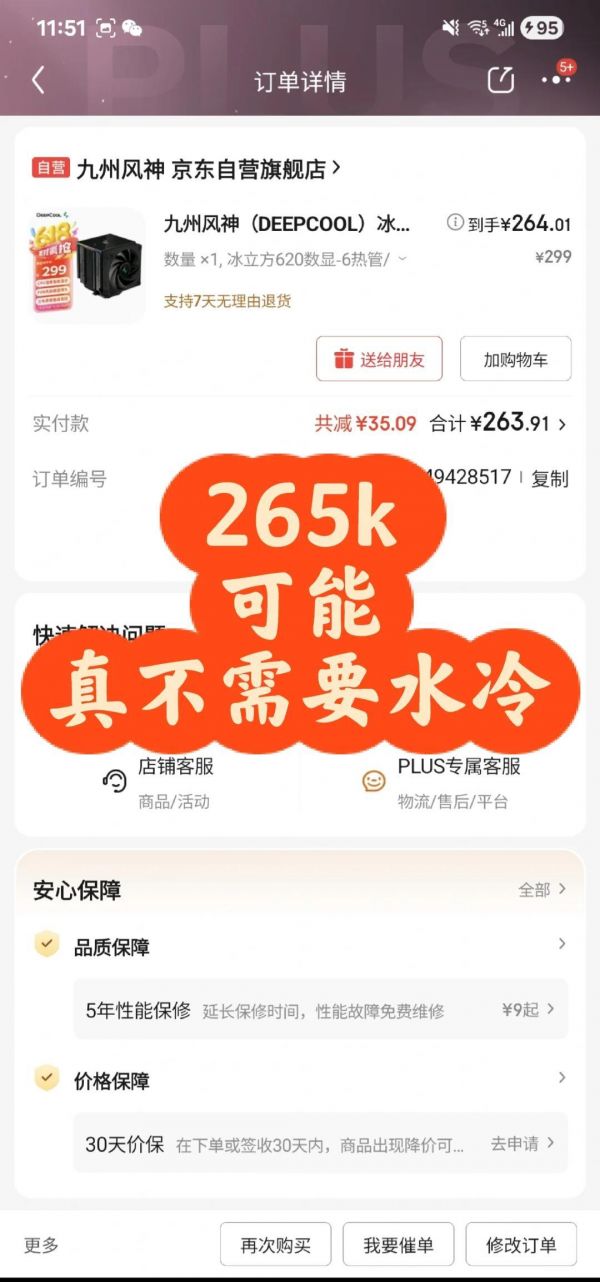Tap 送给朋友 button
This screenshot has width=600, height=1282.
click(379, 359)
